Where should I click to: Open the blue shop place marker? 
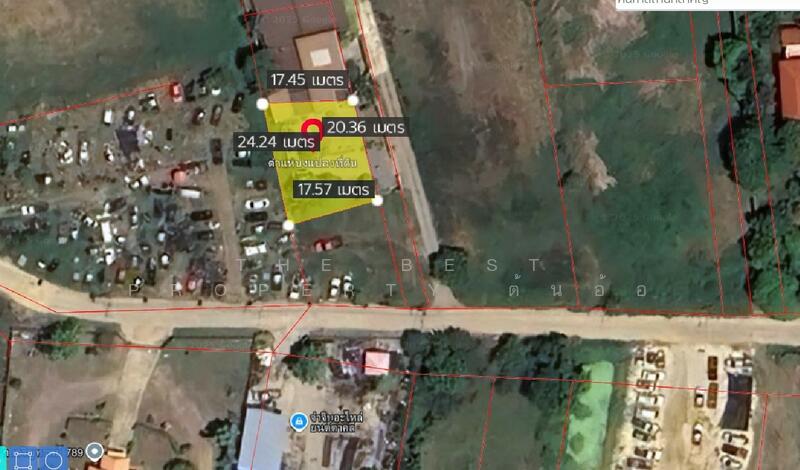[298, 423]
